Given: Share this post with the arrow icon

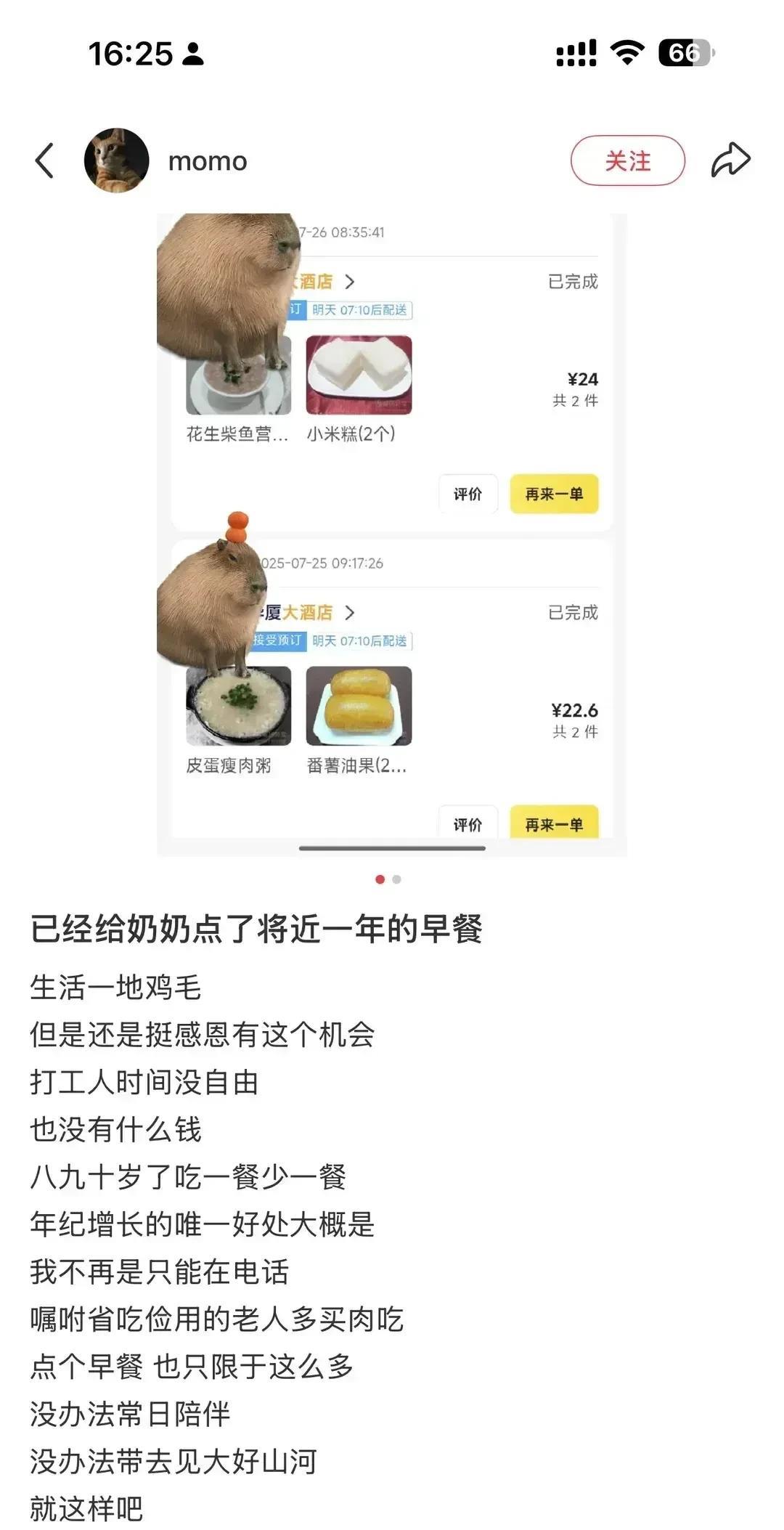Looking at the screenshot, I should [x=730, y=160].
